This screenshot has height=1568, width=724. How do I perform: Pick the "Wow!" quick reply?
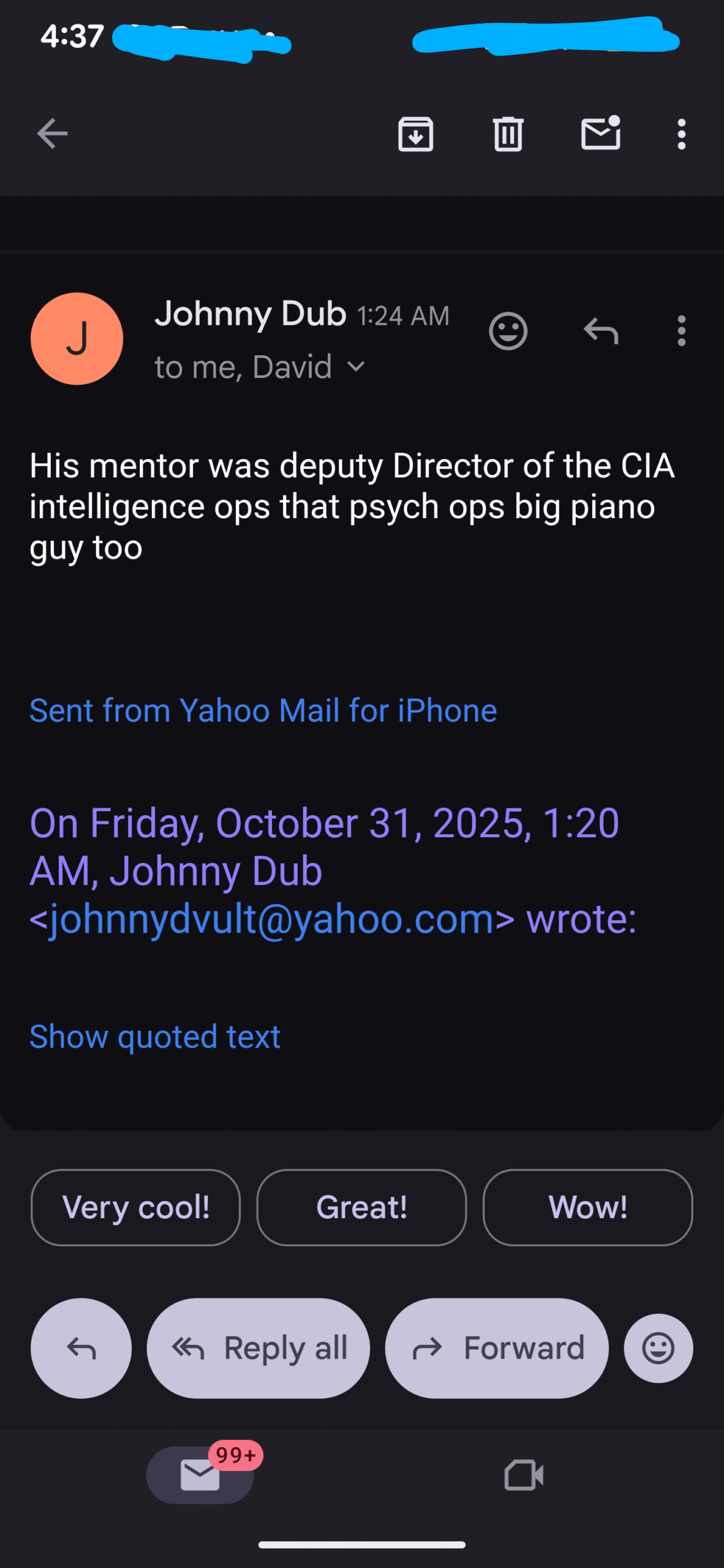587,1207
